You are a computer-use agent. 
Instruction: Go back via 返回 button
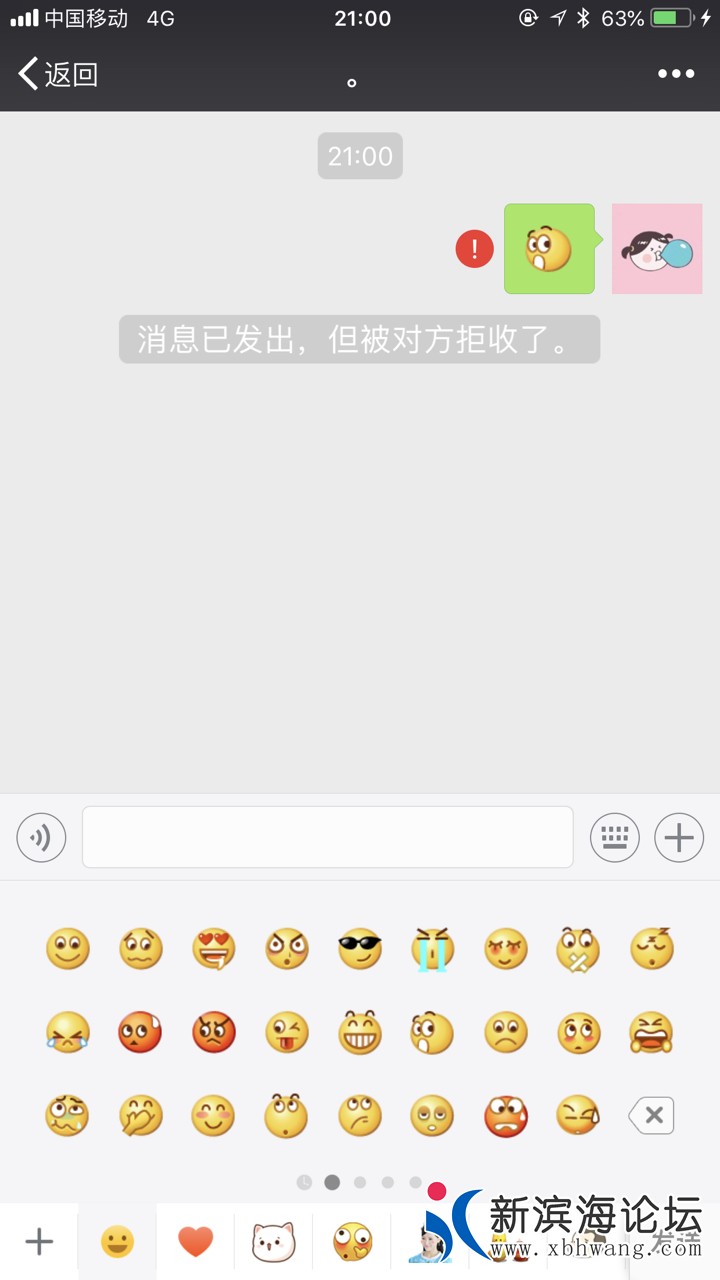pos(58,74)
